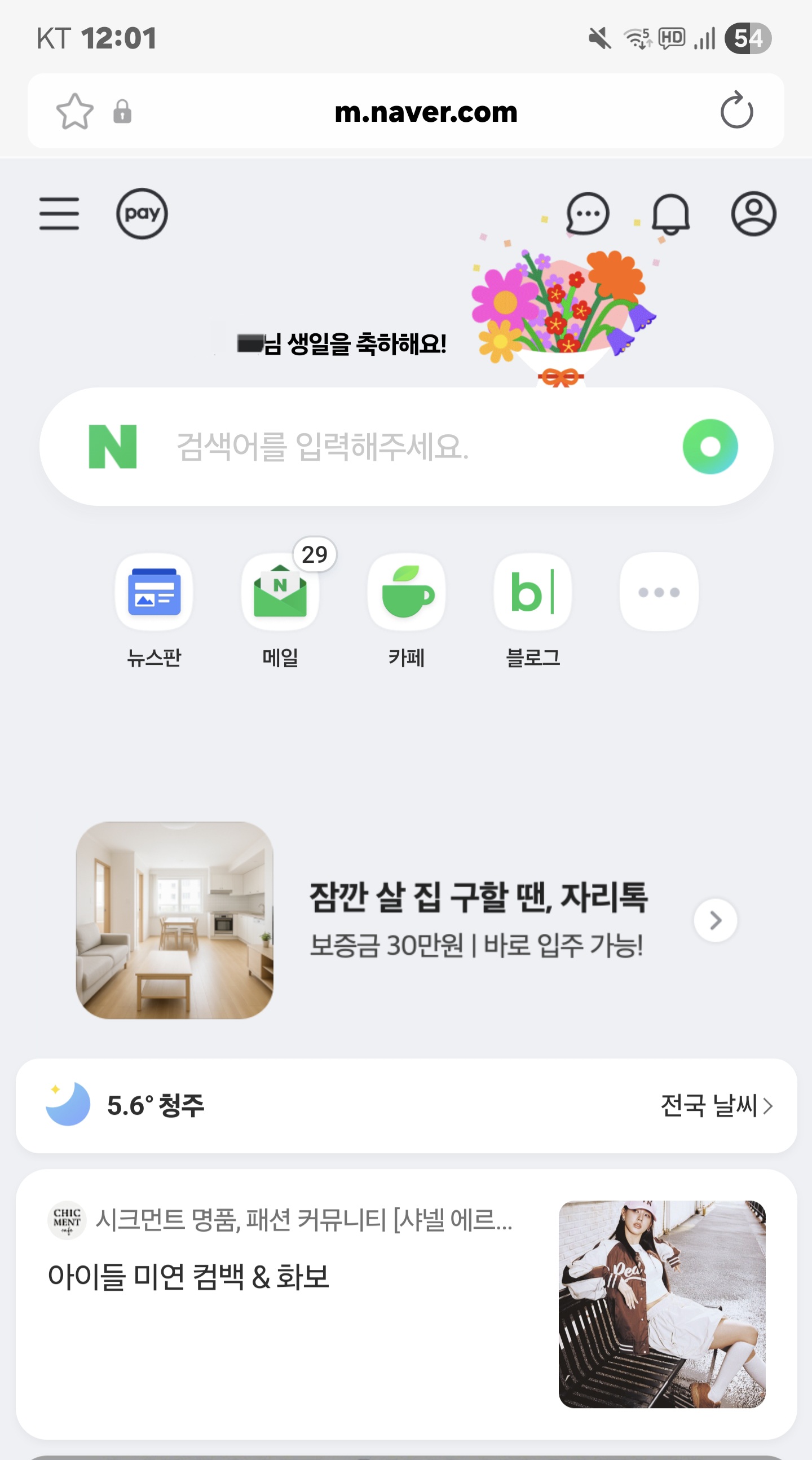Open the hamburger menu
Viewport: 812px width, 1460px height.
click(59, 214)
